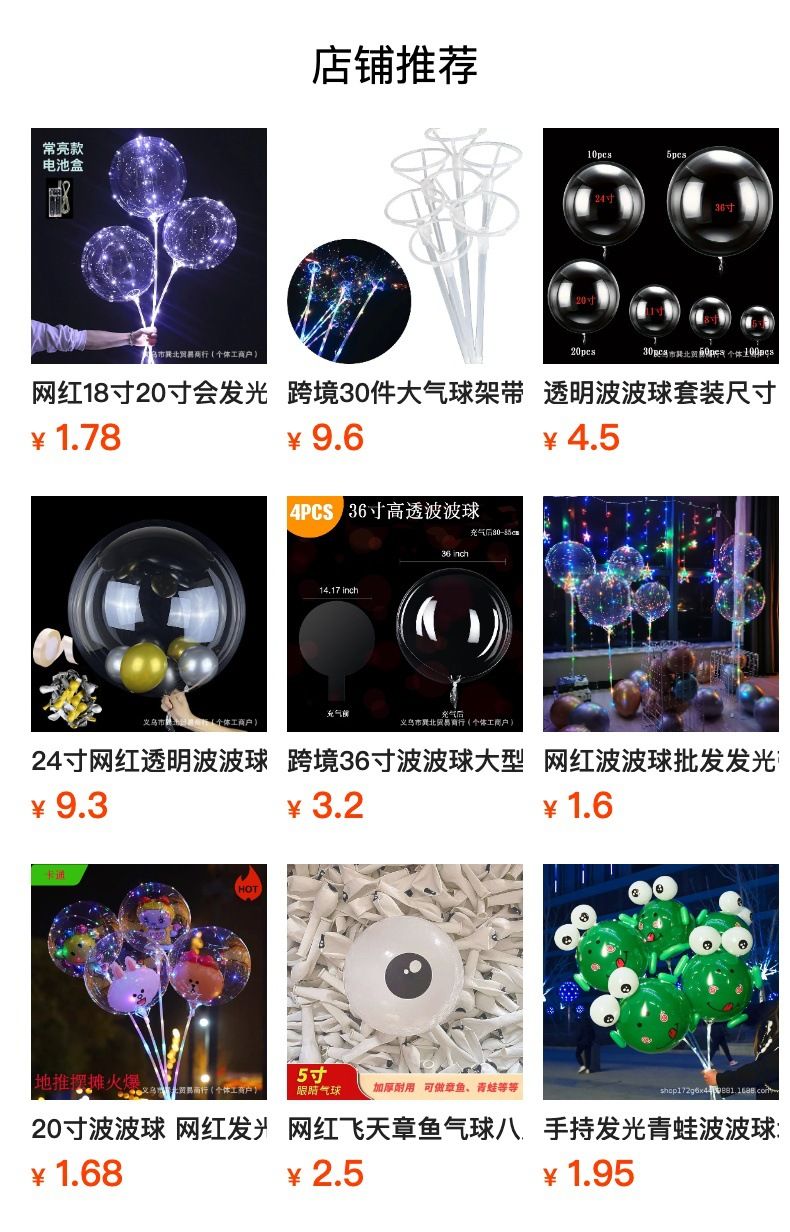Image resolution: width=790 pixels, height=1232 pixels.
Task: Tap the 跨境36寸波波球大型 product
Action: pos(405,614)
